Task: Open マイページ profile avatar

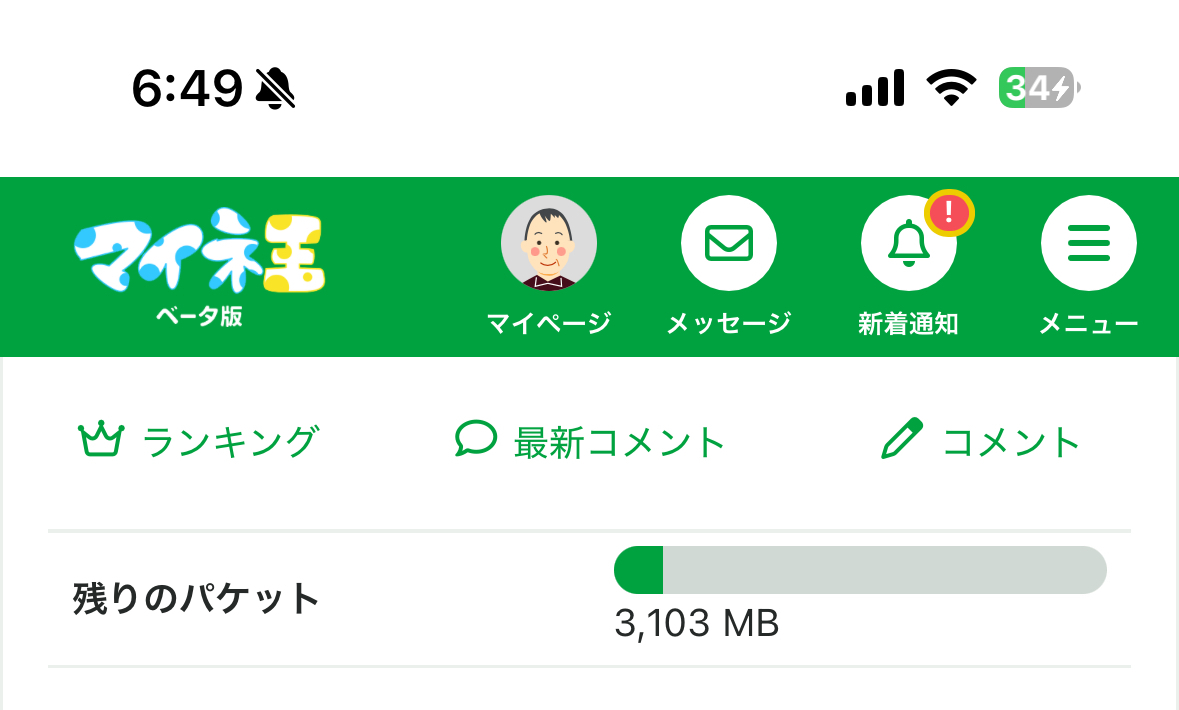Action: tap(548, 244)
